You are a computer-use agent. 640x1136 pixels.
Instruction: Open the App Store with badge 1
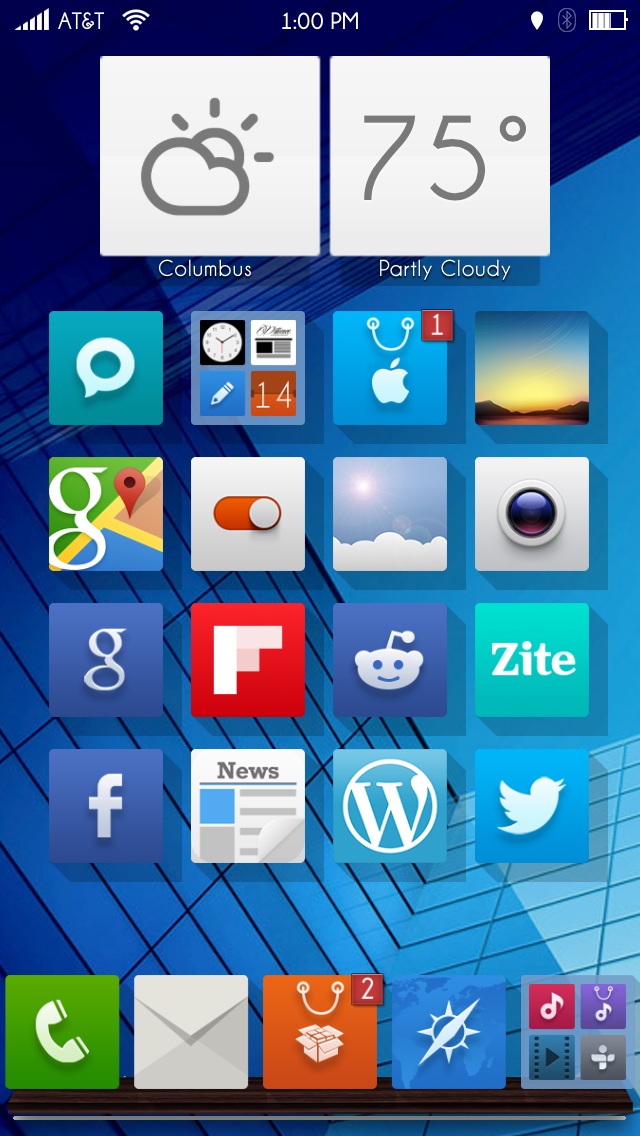[x=390, y=368]
